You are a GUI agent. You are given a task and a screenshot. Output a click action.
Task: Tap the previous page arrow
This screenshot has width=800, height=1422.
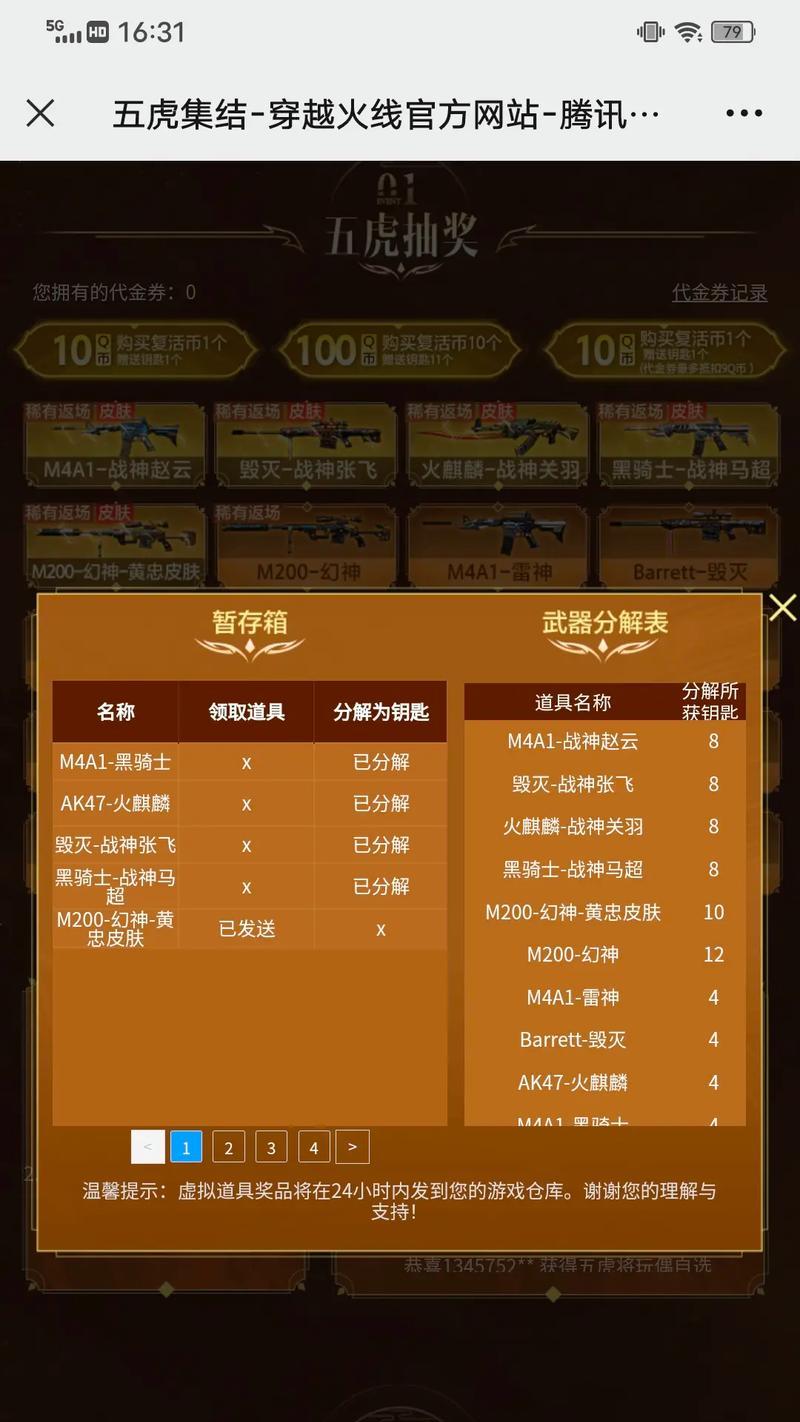(x=148, y=1147)
